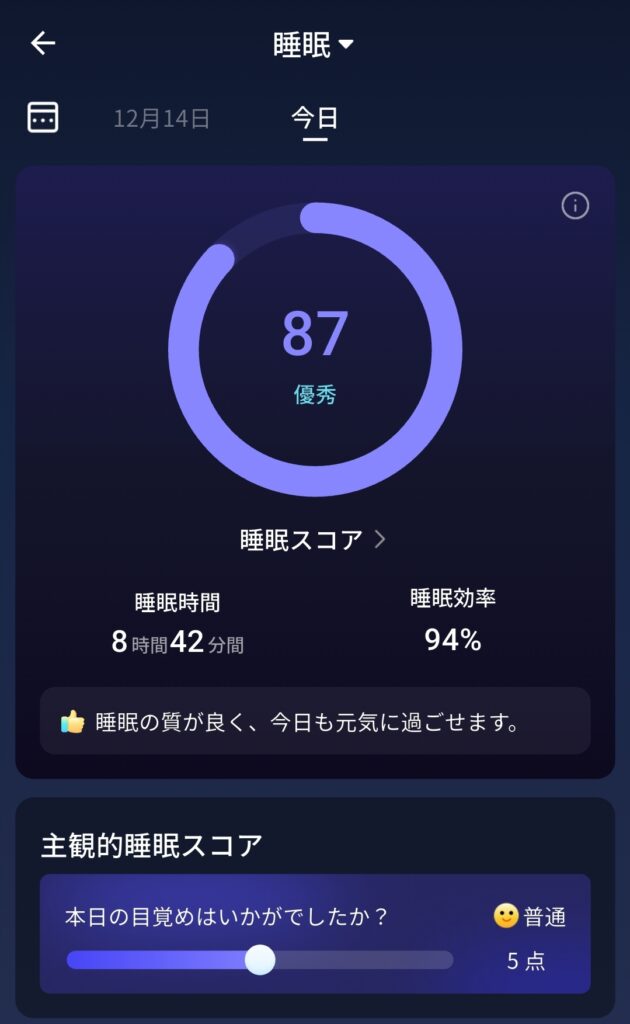The image size is (630, 1024).
Task: Expand the 睡眠 title dropdown
Action: (314, 44)
